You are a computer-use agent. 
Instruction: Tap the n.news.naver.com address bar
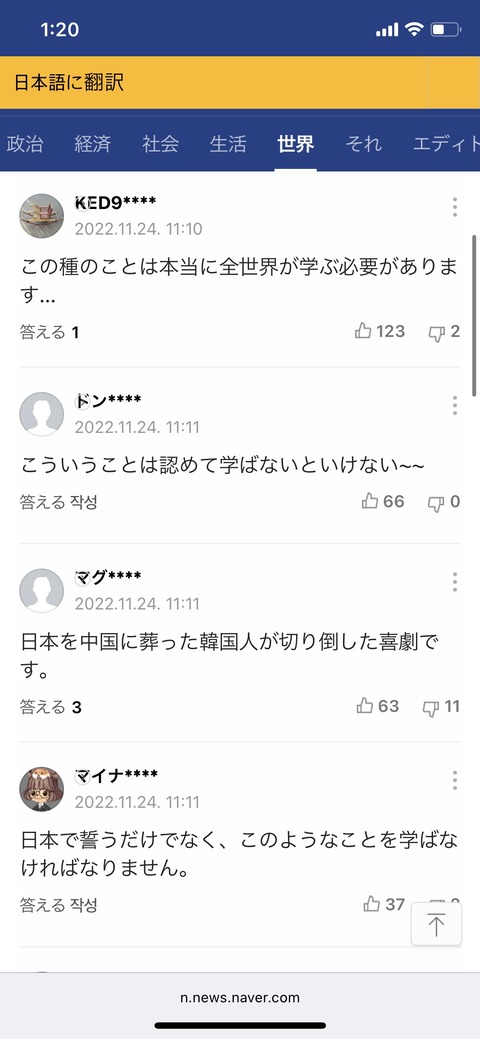point(240,997)
